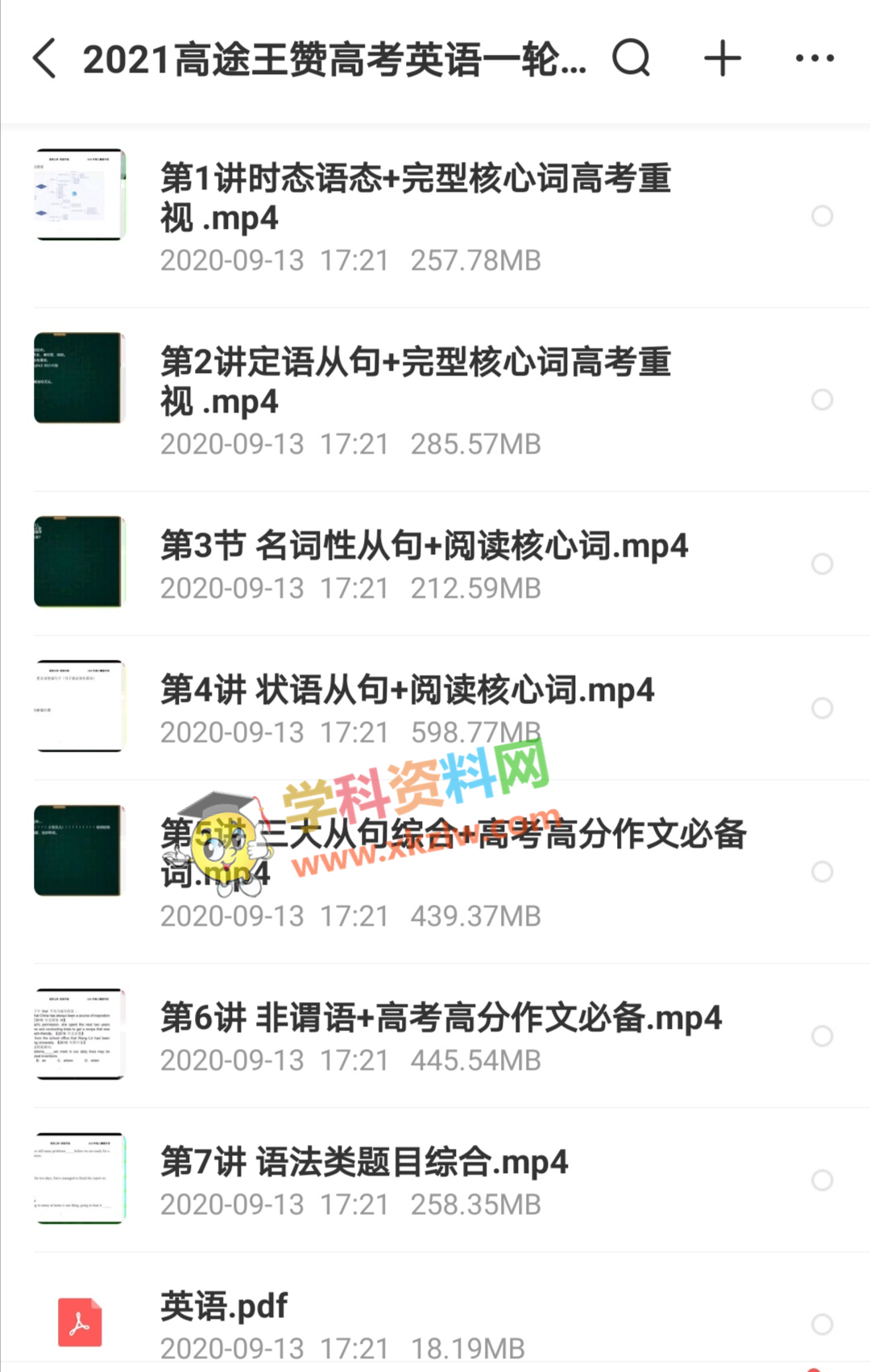Open 第3节 名词性从句 video file
Screen dimensions: 870x1372
click(423, 546)
